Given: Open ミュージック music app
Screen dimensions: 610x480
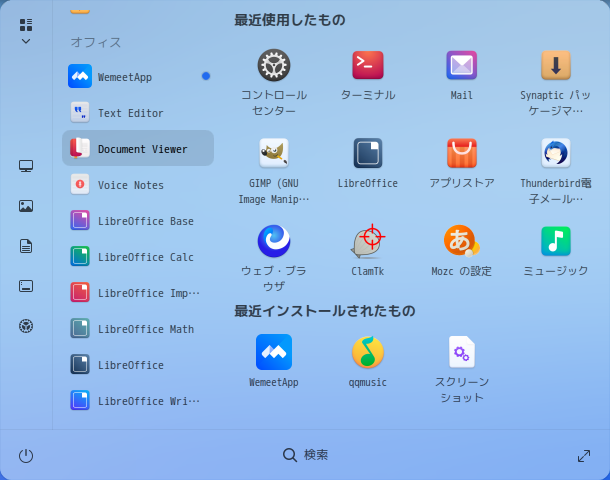Looking at the screenshot, I should pyautogui.click(x=556, y=241).
